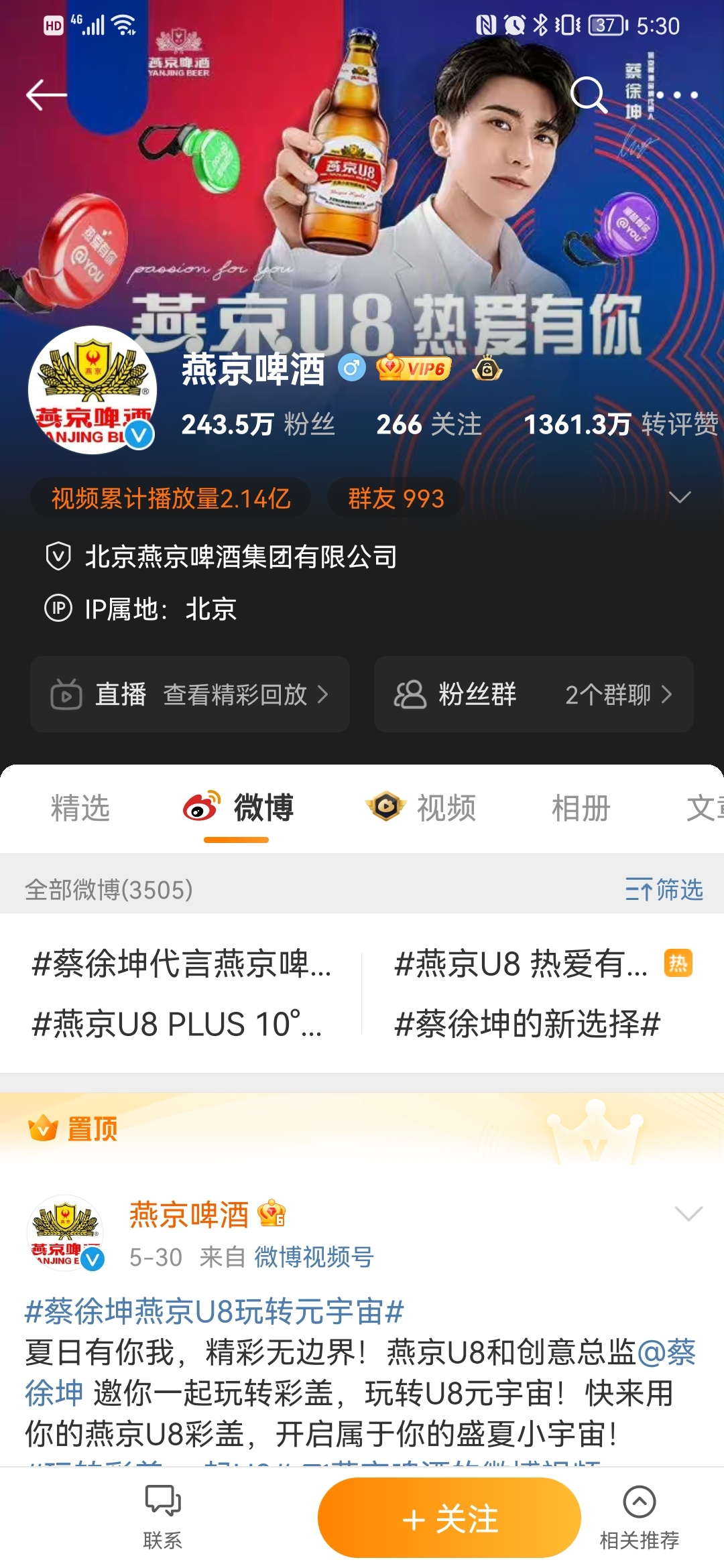Open 粉丝群 2个群聊

[x=533, y=694]
